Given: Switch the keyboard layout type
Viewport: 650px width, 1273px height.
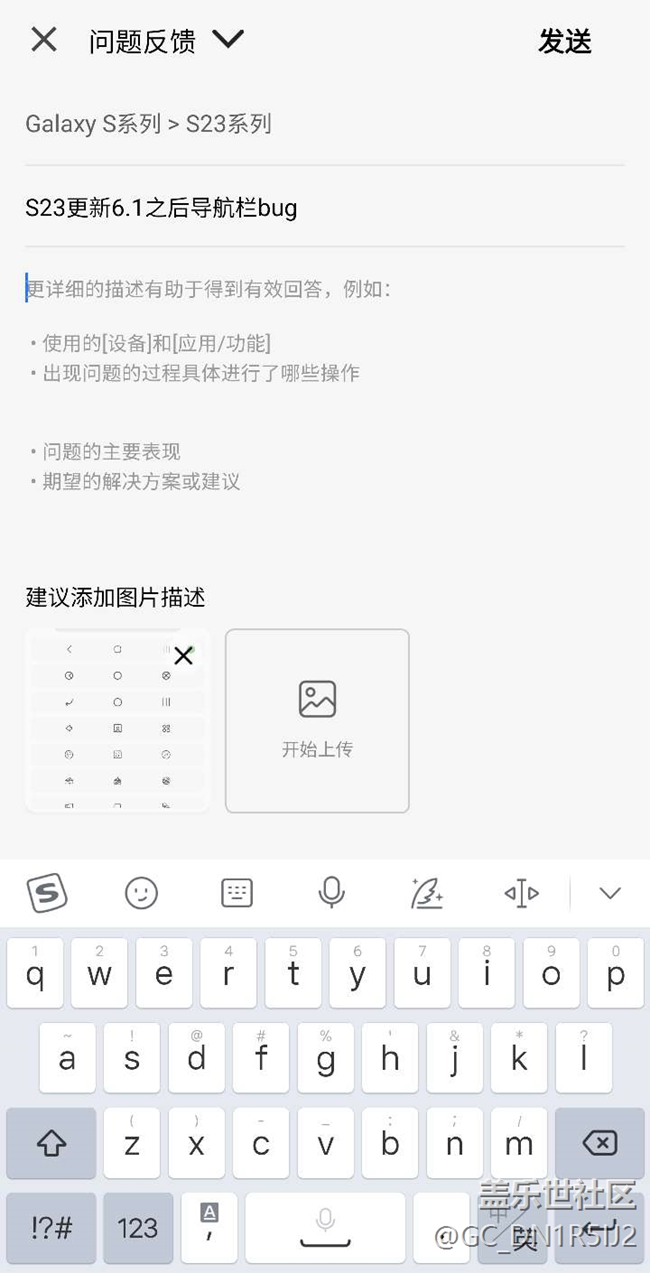Looking at the screenshot, I should click(x=237, y=892).
